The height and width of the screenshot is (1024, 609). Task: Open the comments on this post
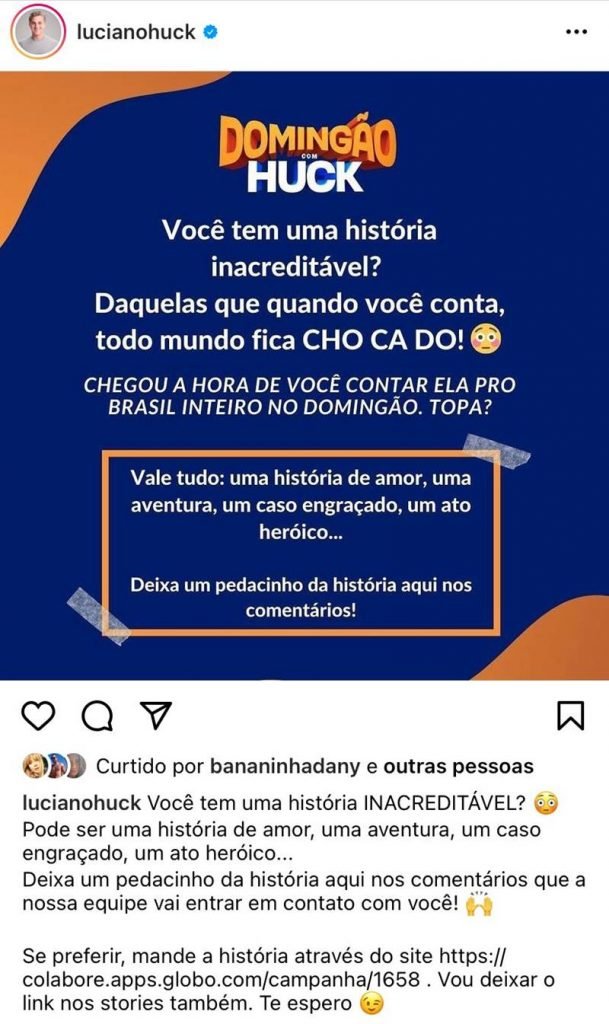point(97,715)
